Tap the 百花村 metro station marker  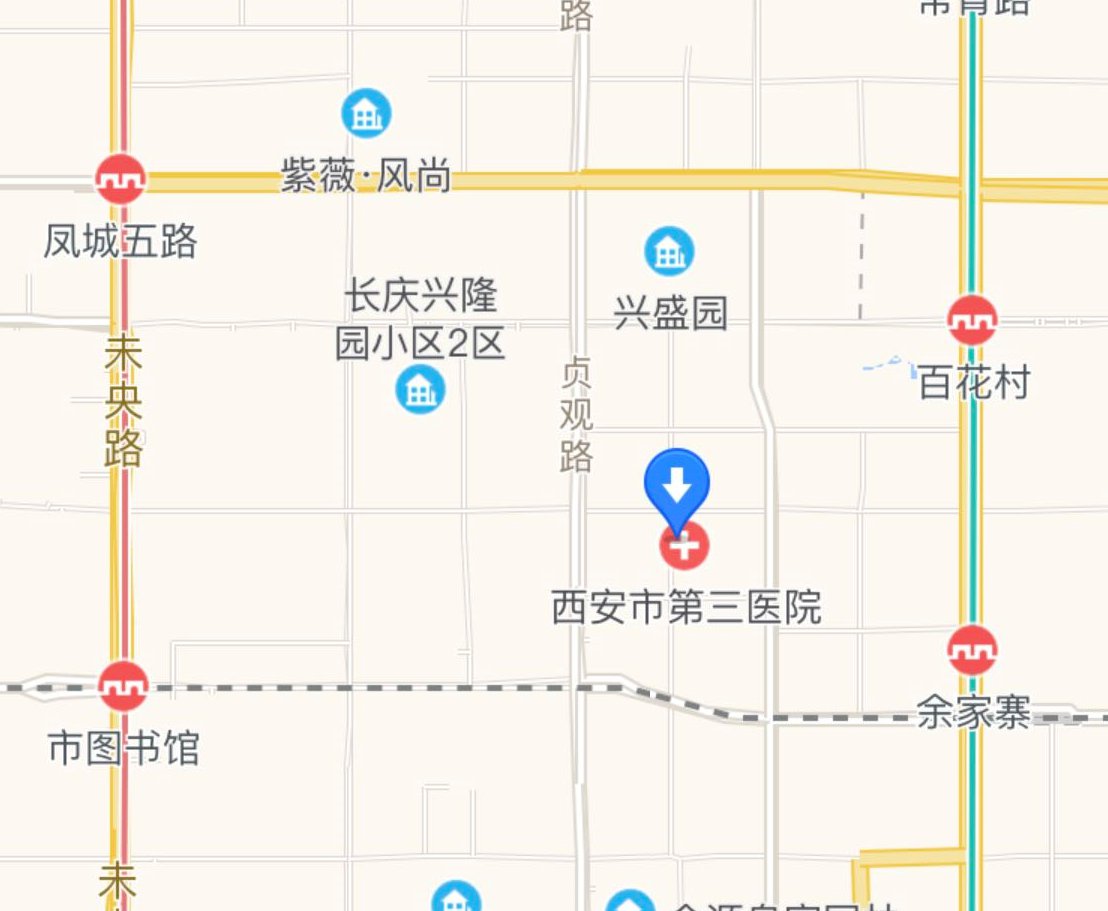[972, 319]
